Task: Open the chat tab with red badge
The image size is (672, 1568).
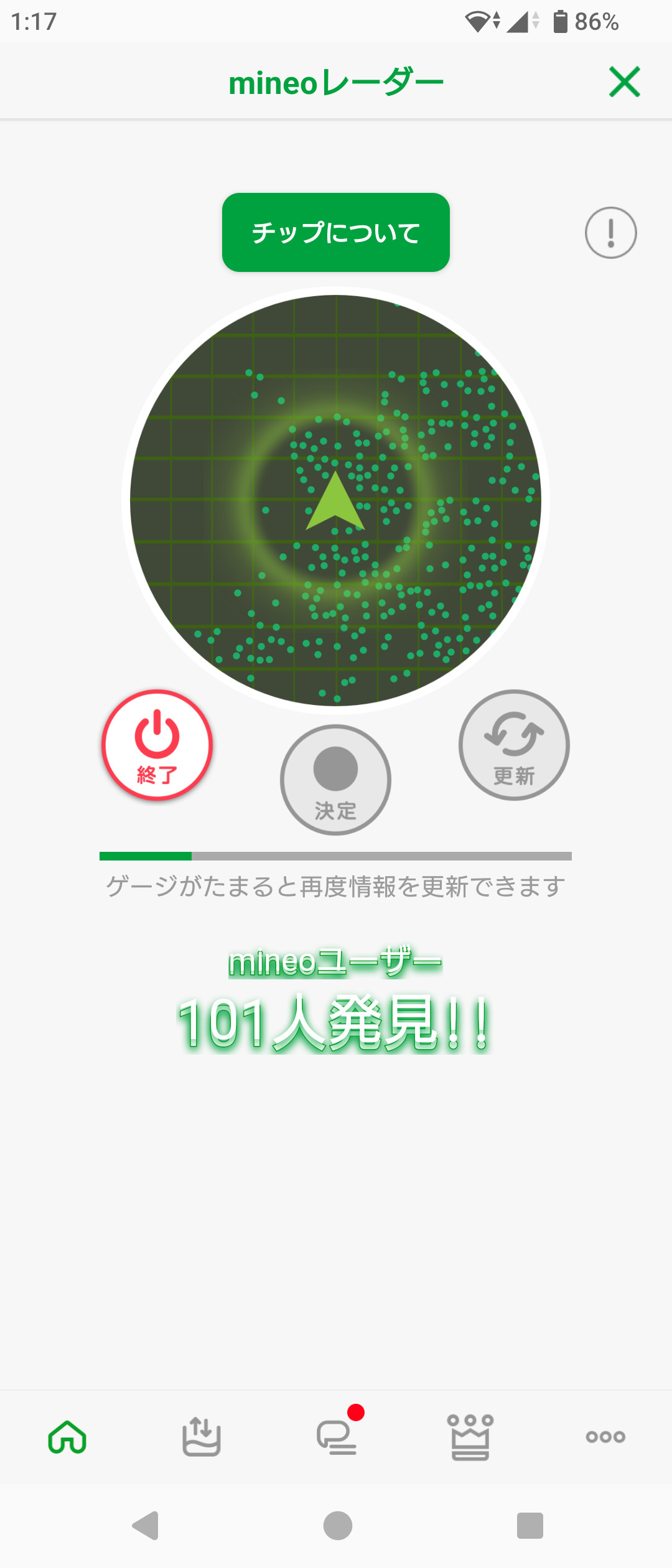Action: tap(337, 1434)
